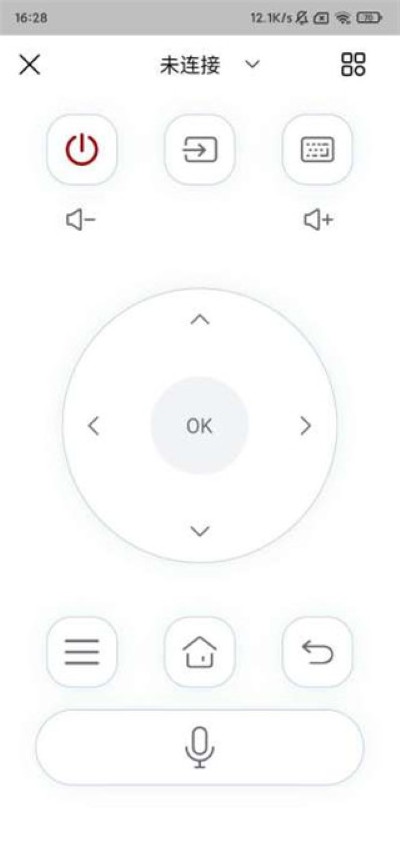This screenshot has width=400, height=866.
Task: Start voice input with the microphone
Action: point(199,747)
